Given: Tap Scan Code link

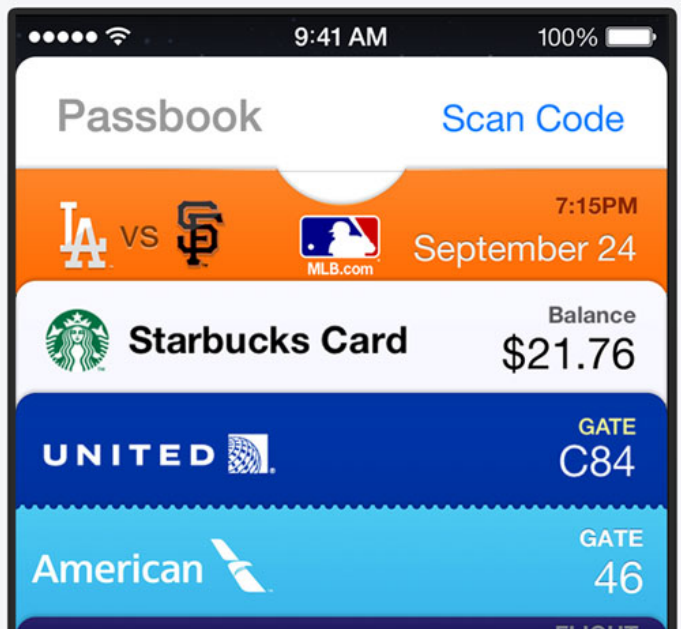Looking at the screenshot, I should pyautogui.click(x=532, y=119).
